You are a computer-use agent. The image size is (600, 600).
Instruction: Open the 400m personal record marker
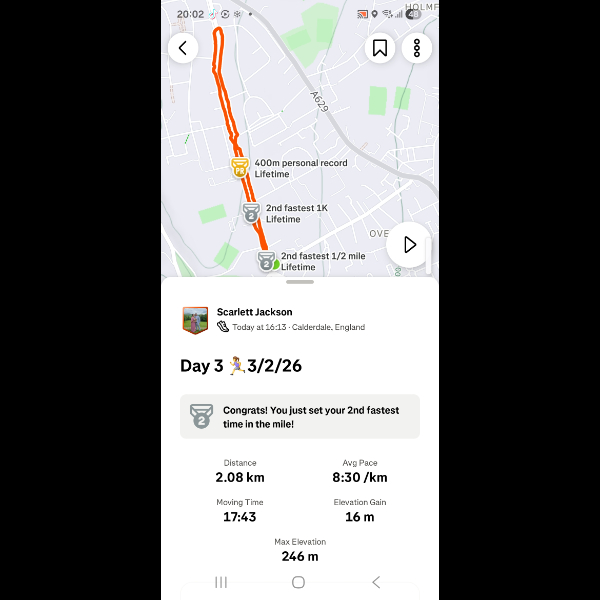[x=240, y=168]
